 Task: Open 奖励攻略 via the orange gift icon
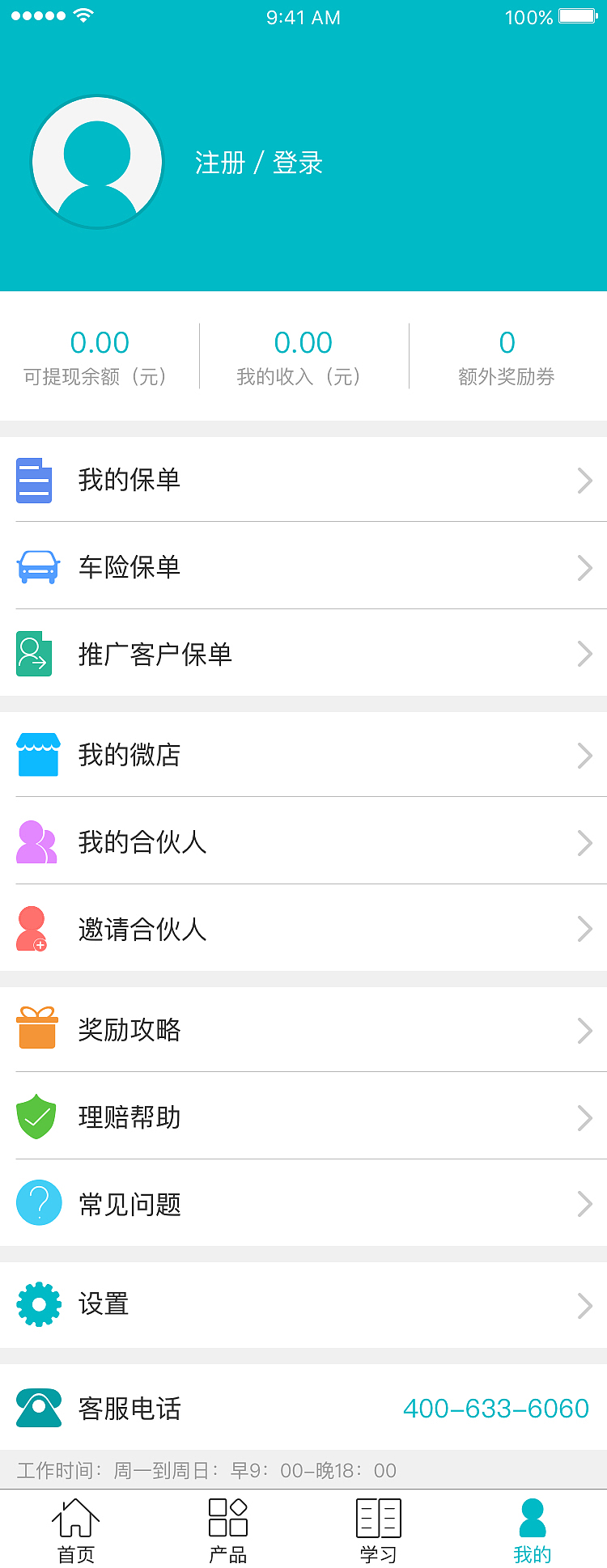point(36,1030)
